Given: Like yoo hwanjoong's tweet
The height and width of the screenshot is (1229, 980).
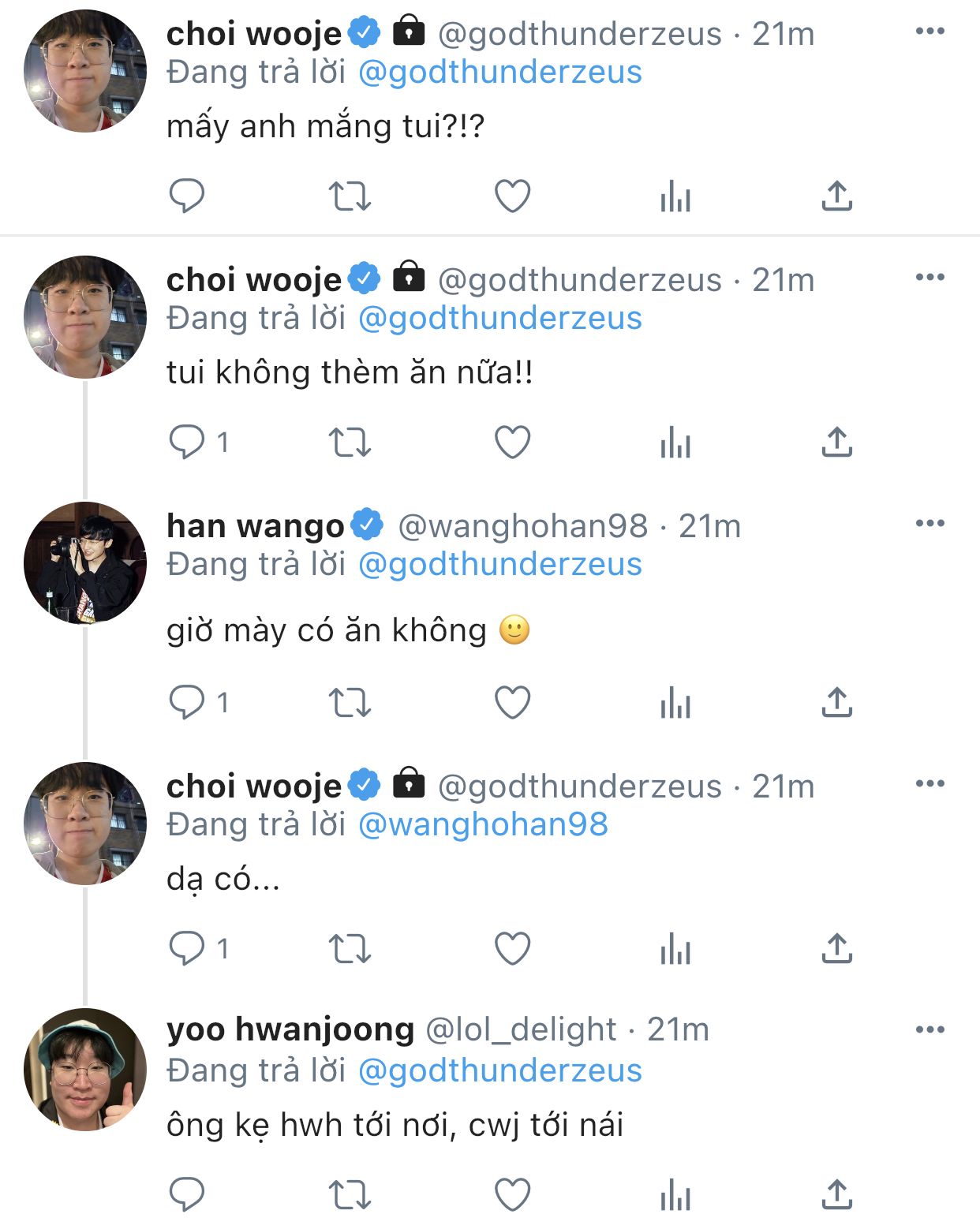Looking at the screenshot, I should click(x=512, y=1194).
